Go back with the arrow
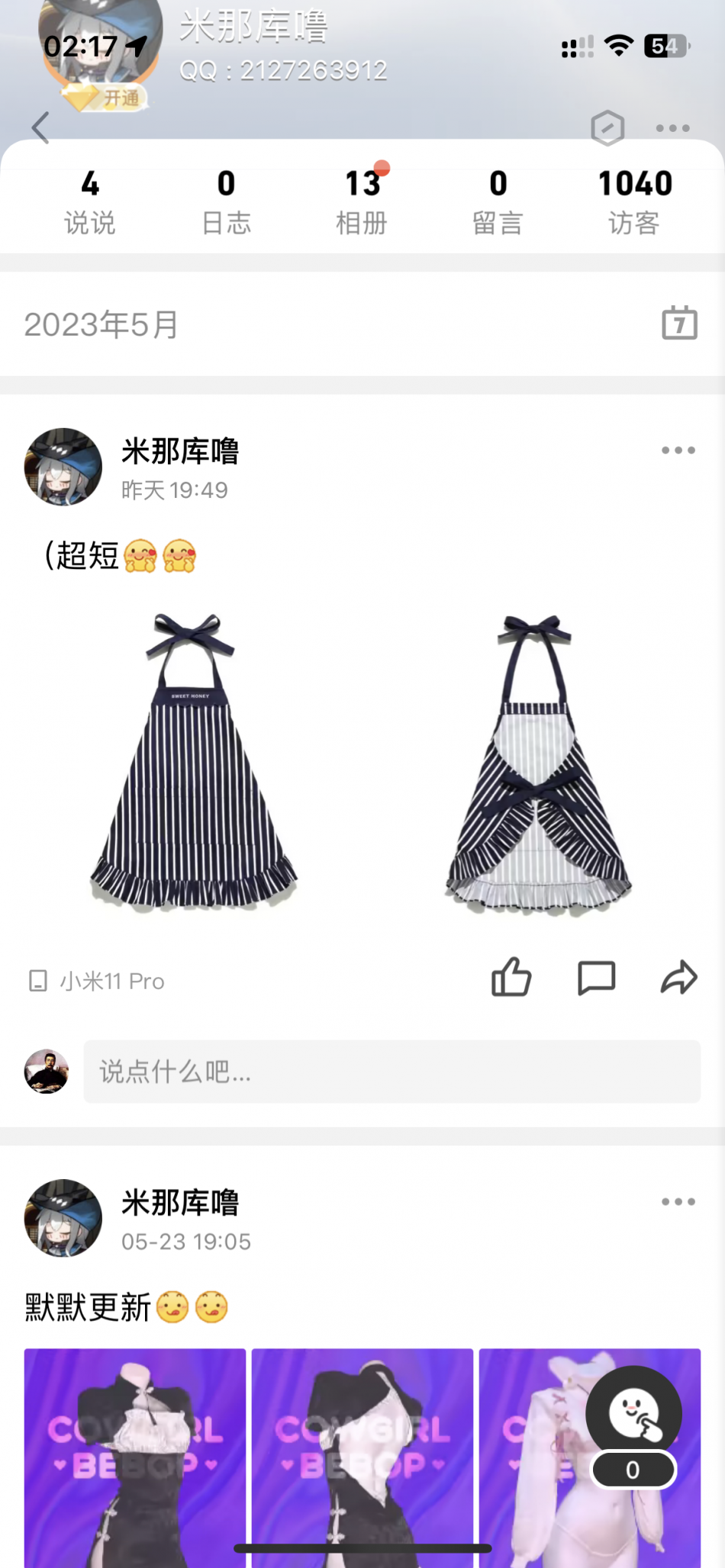This screenshot has width=725, height=1568. (41, 128)
